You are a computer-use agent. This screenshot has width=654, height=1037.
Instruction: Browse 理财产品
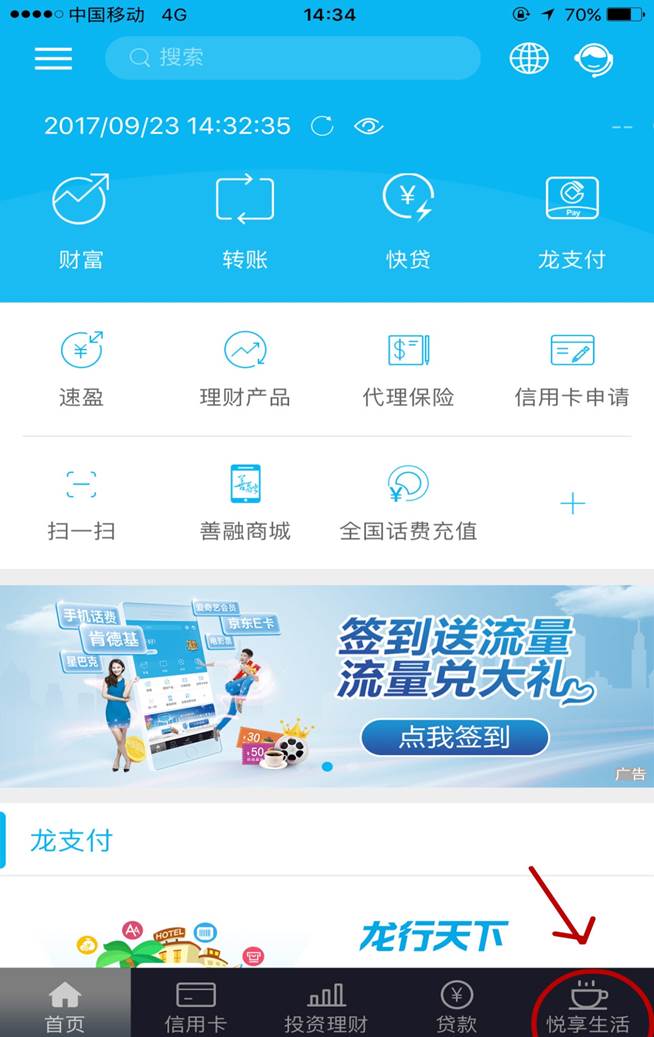click(x=245, y=368)
